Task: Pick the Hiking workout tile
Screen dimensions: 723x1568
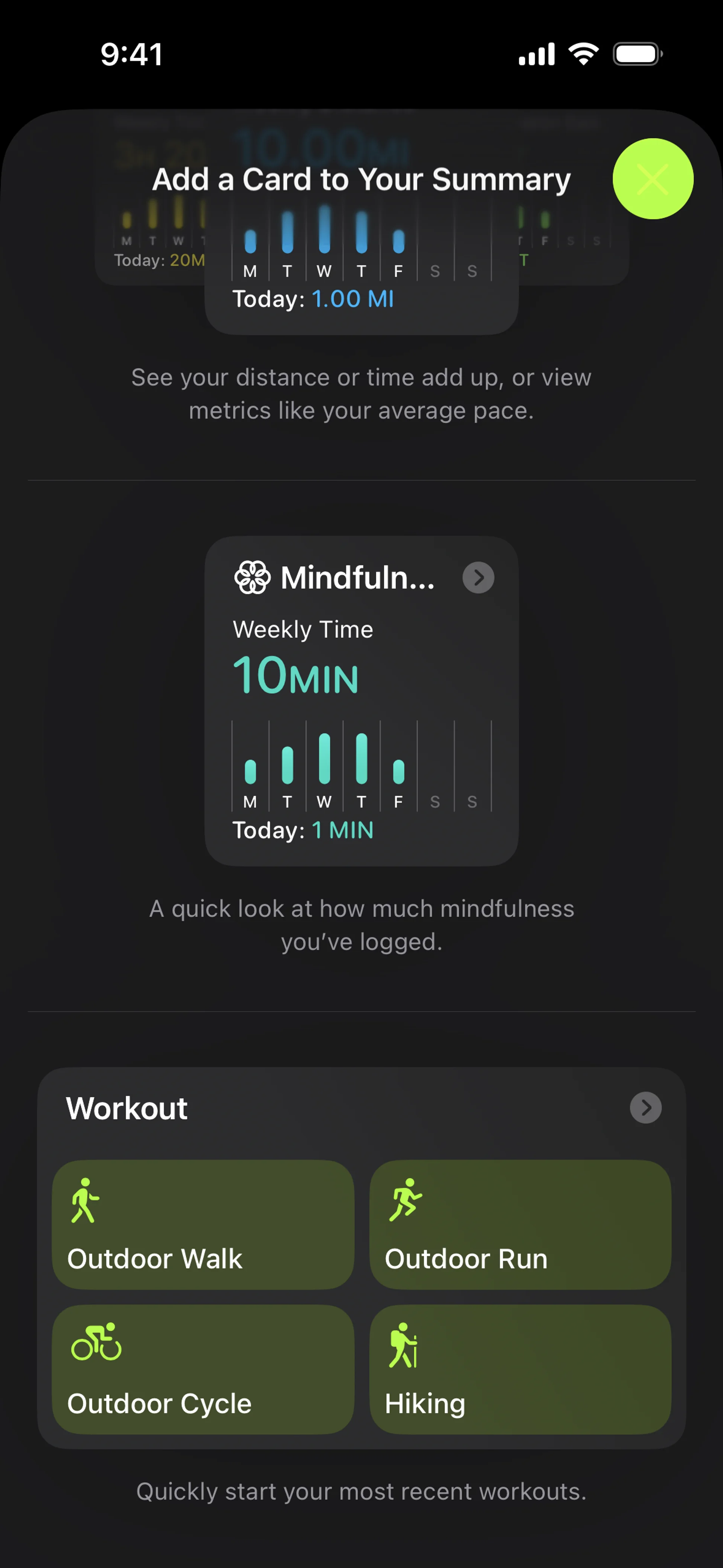Action: click(x=520, y=1369)
